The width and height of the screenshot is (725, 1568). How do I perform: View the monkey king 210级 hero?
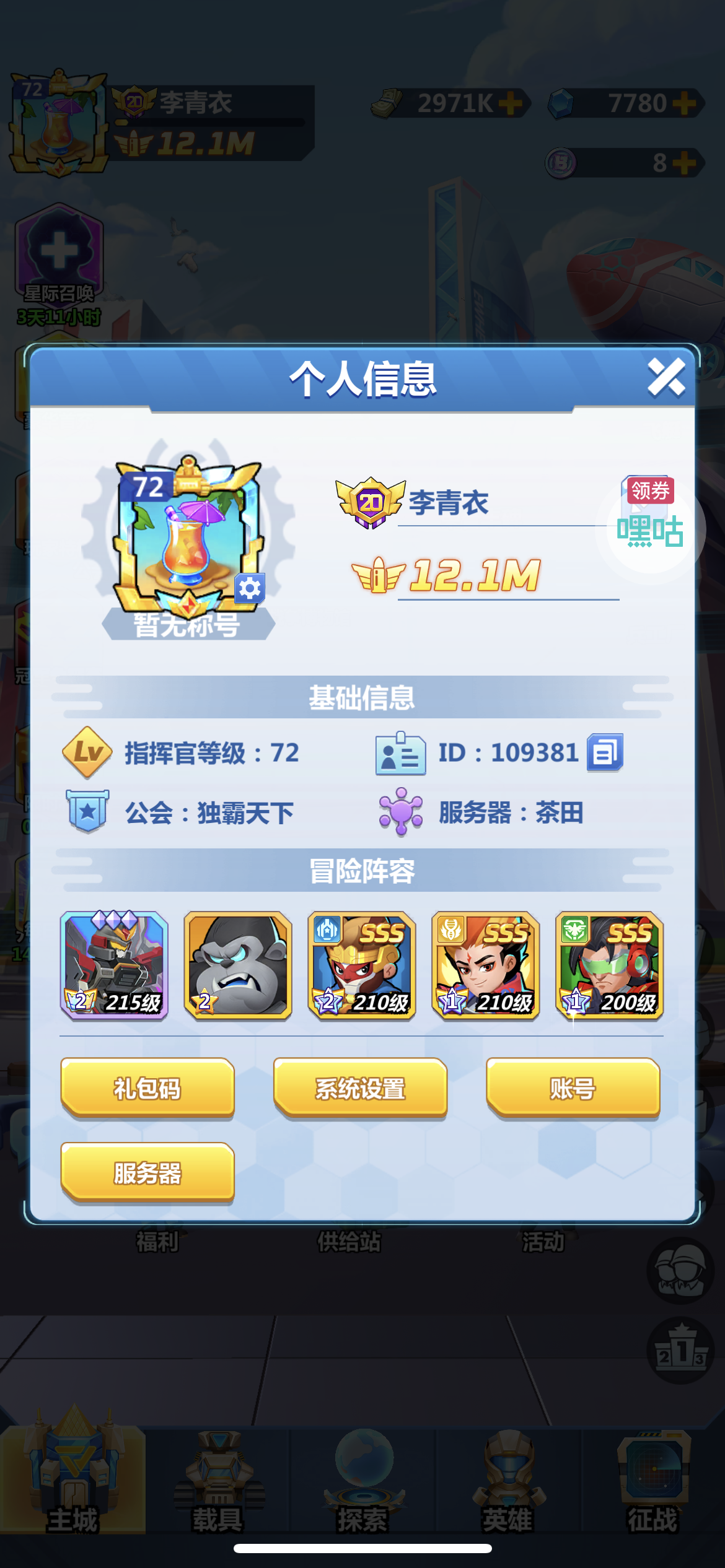click(362, 965)
